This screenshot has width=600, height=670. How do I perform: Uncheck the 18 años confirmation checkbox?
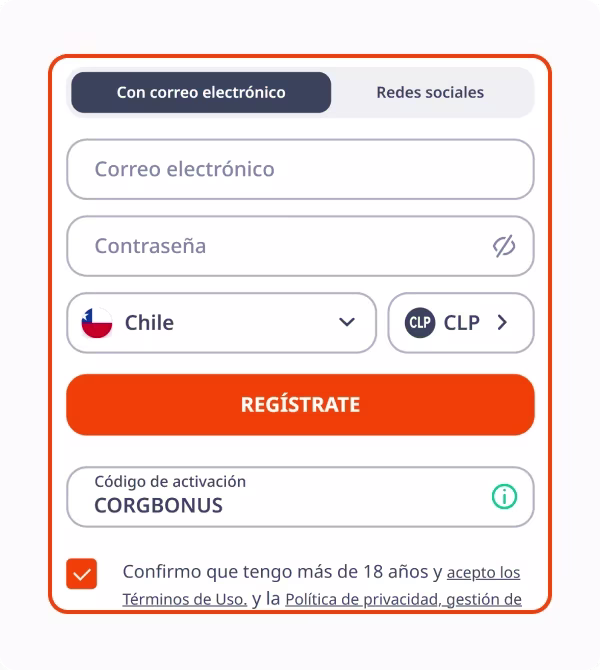82,574
